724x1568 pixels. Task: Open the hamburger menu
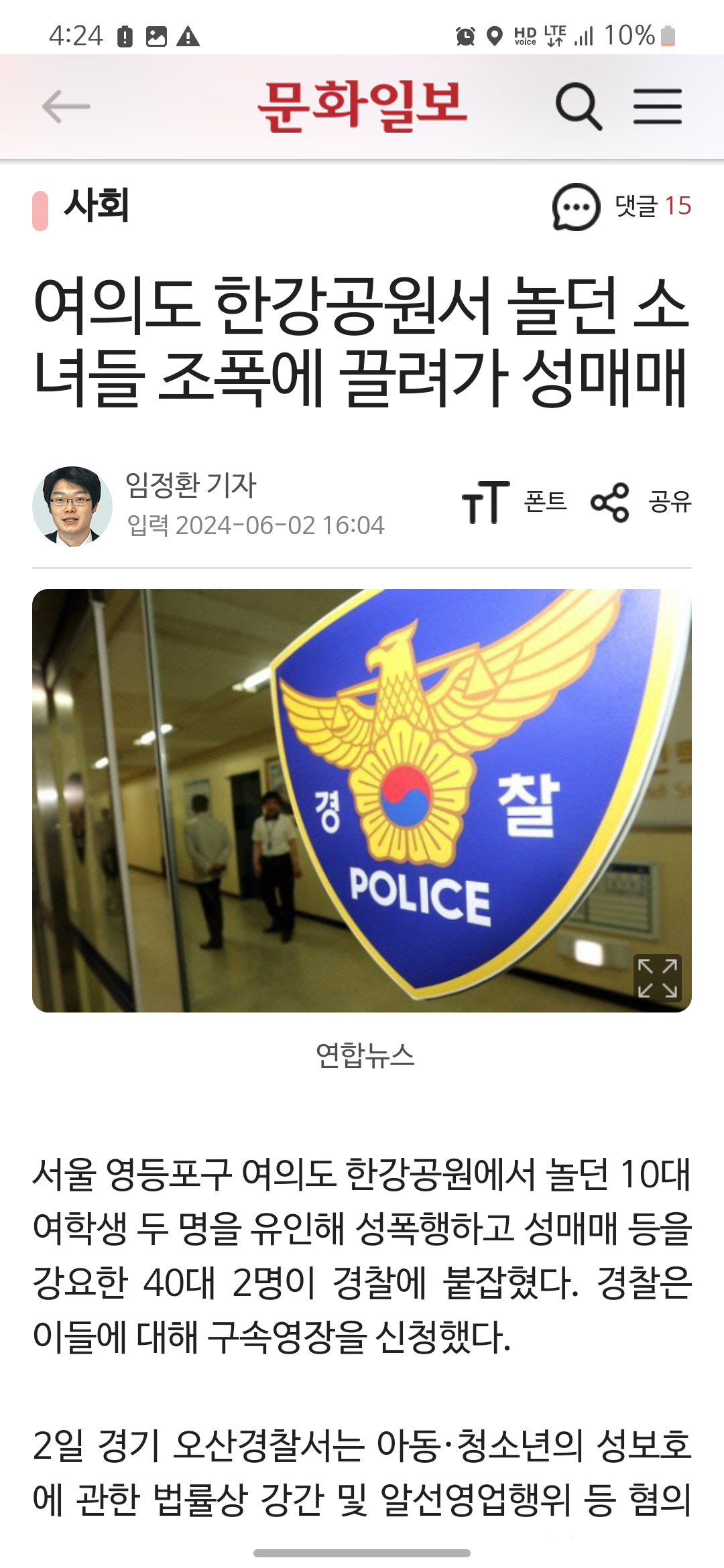point(658,107)
